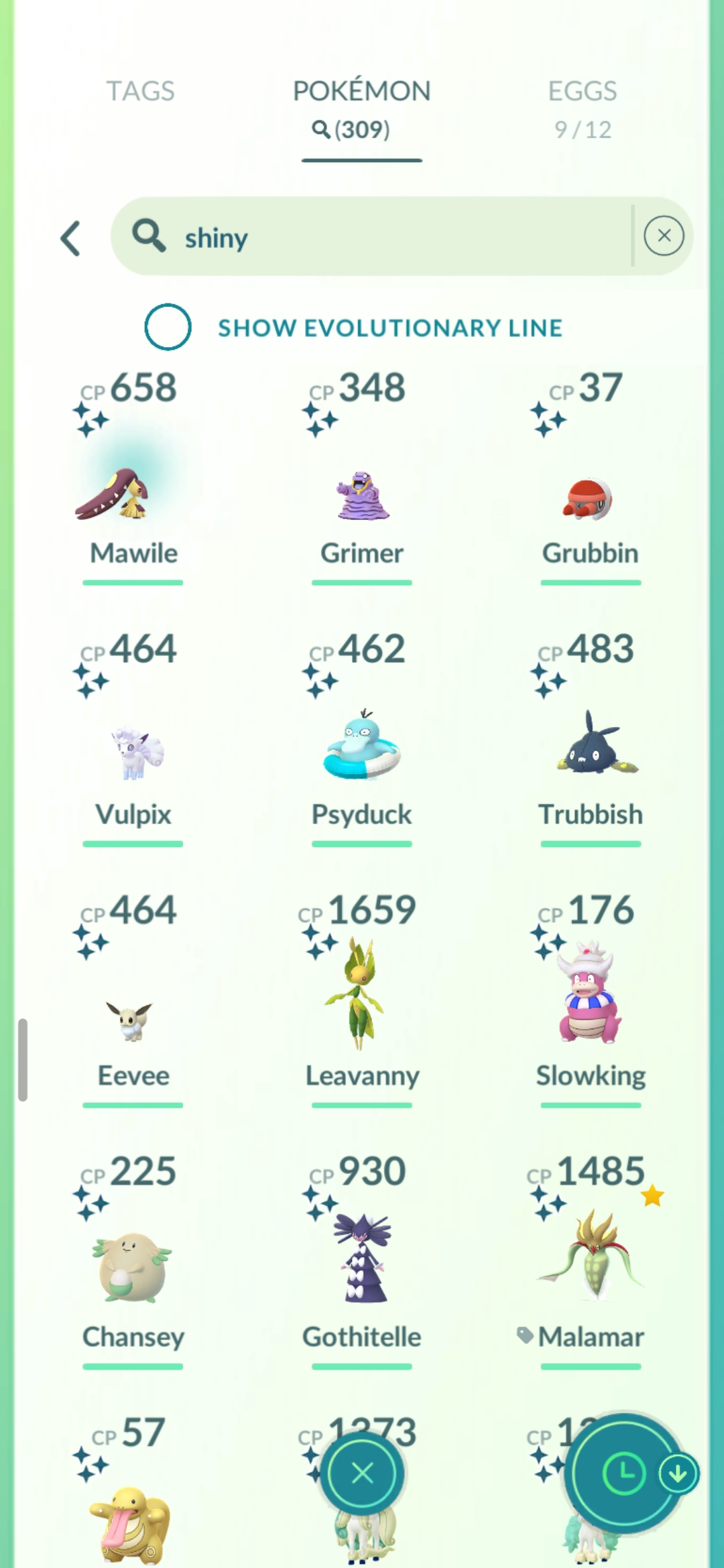This screenshot has width=724, height=1568.
Task: Close the Pokémon storage screen
Action: (362, 1473)
